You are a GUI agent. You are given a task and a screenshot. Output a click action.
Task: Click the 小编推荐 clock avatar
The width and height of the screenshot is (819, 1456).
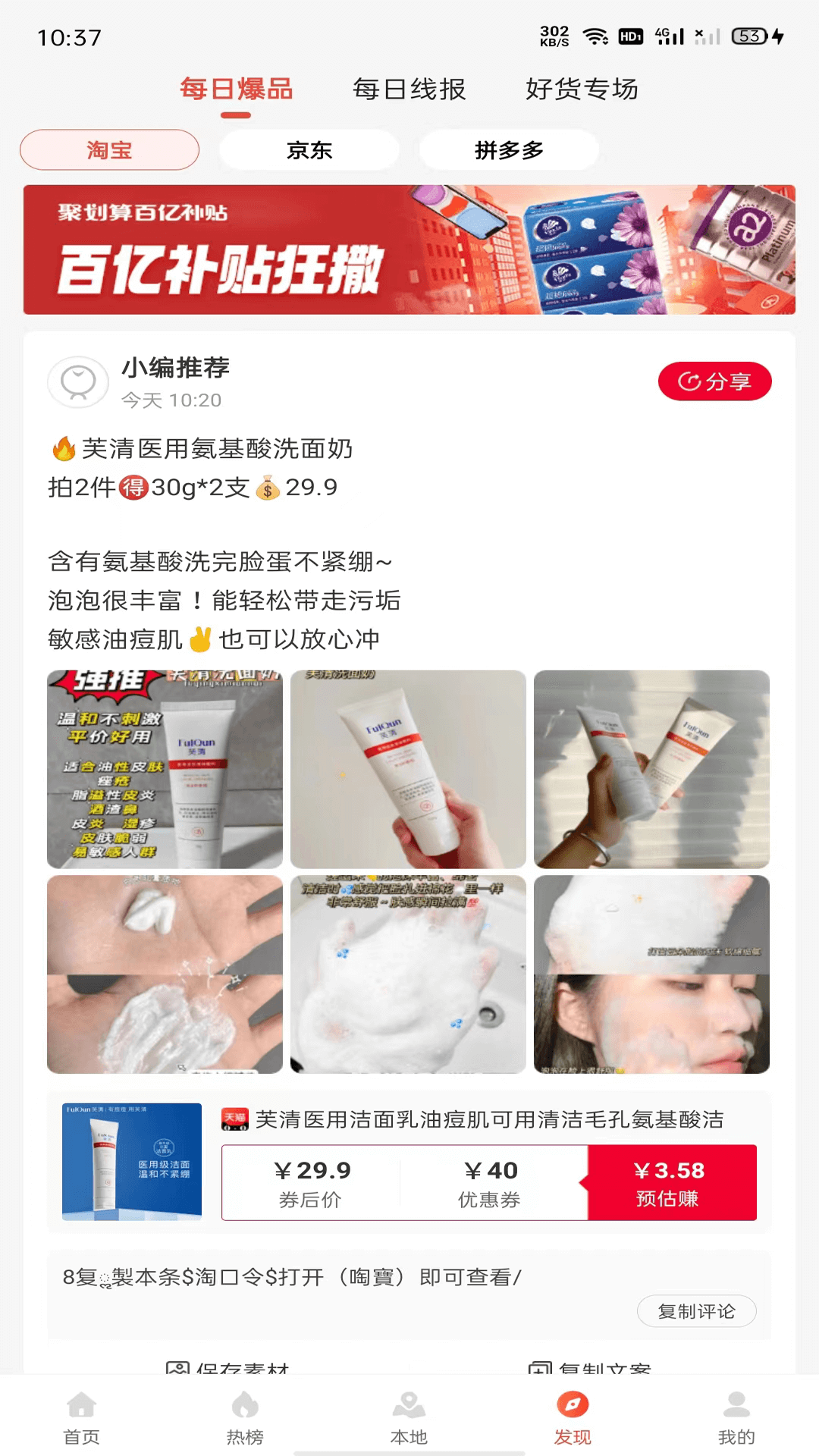click(78, 383)
